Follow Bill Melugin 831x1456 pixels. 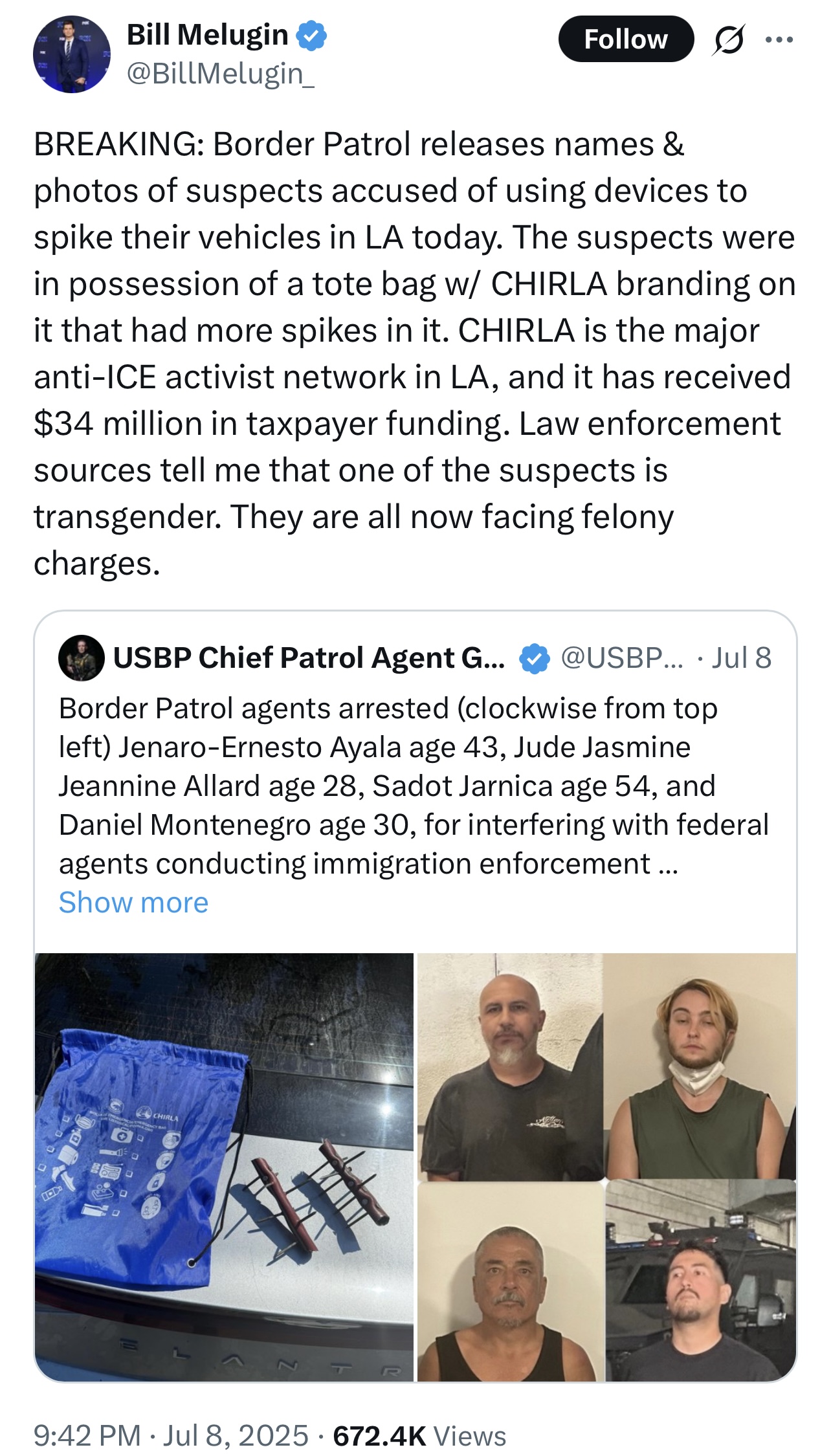pos(626,39)
